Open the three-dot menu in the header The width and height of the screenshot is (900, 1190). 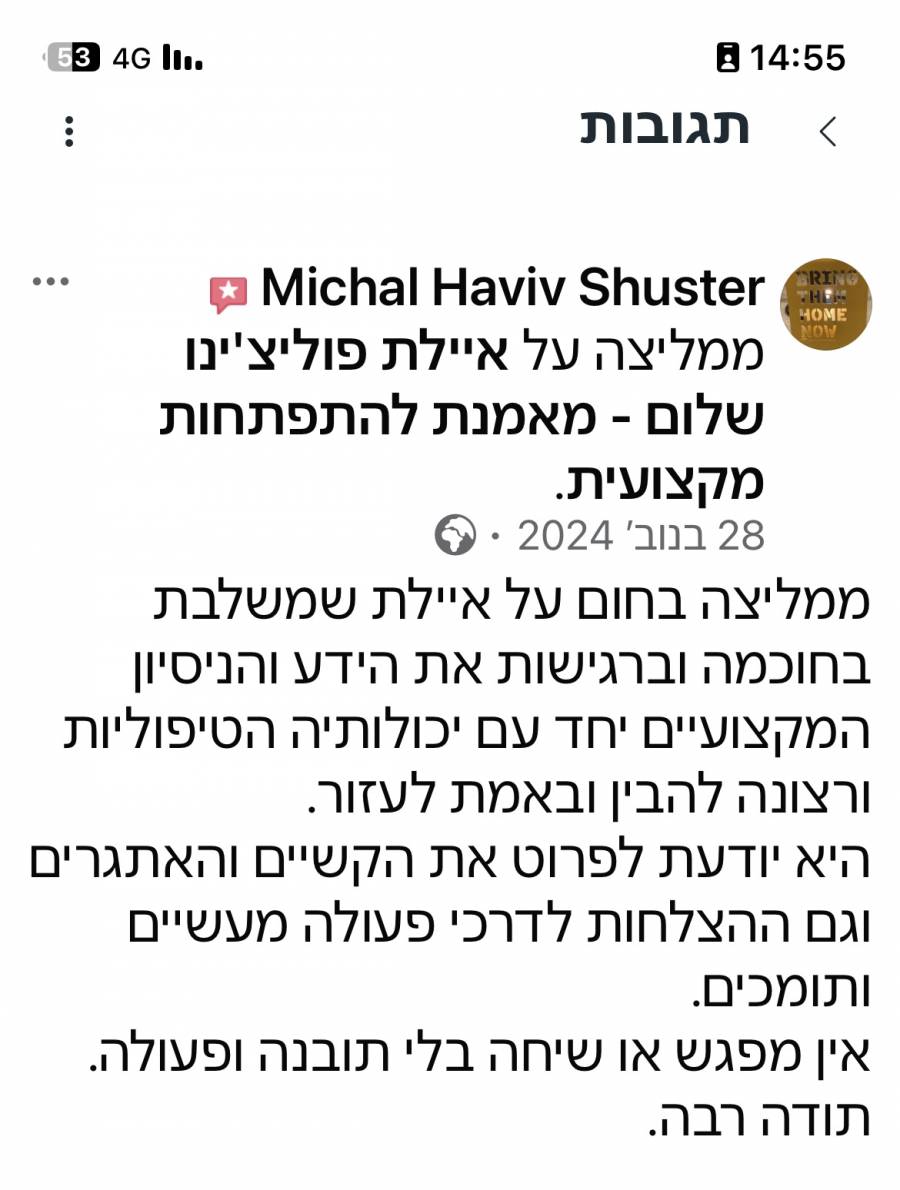(x=69, y=131)
